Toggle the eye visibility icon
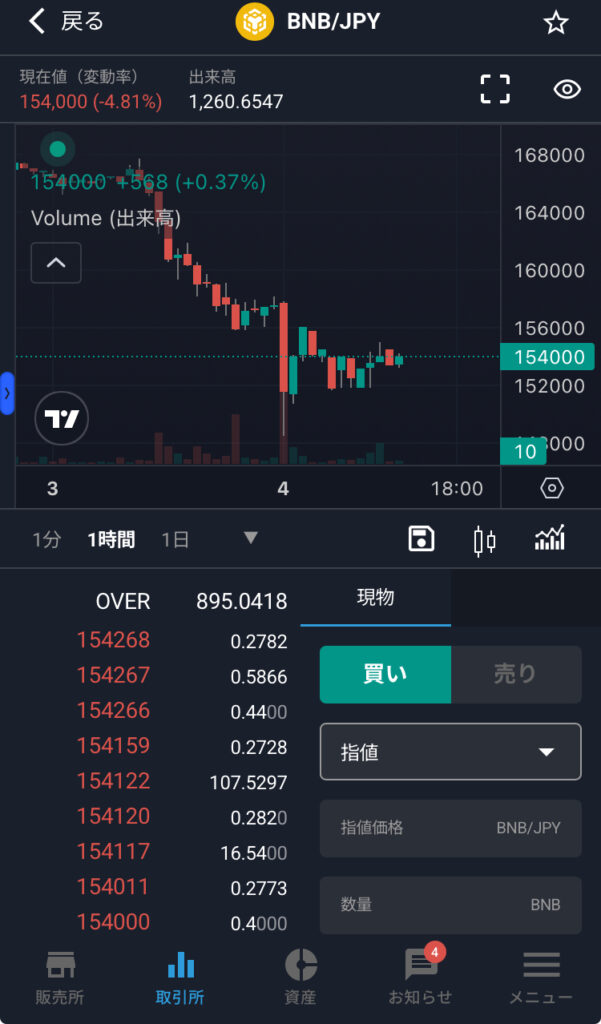 click(x=567, y=89)
